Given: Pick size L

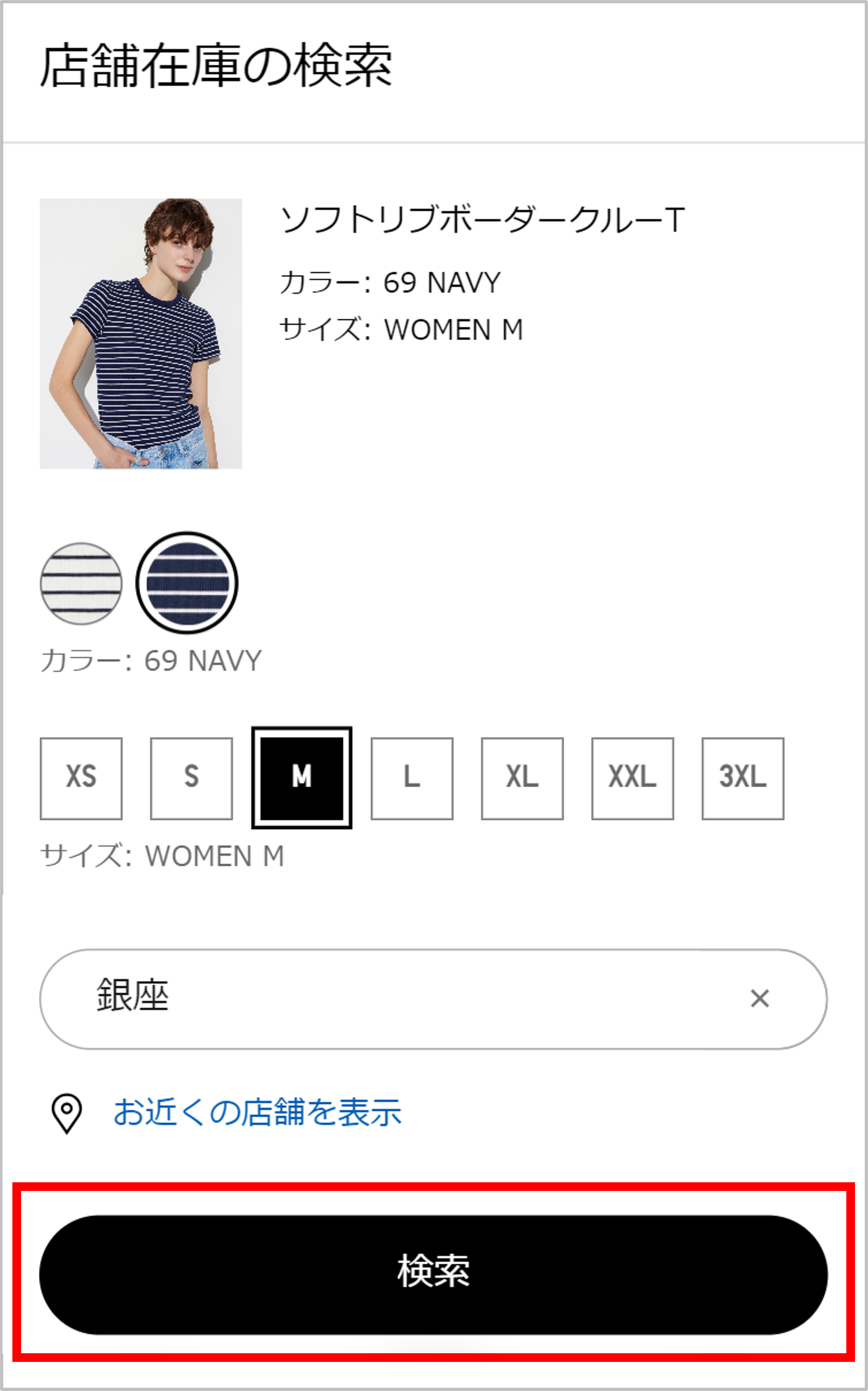Looking at the screenshot, I should [x=412, y=778].
